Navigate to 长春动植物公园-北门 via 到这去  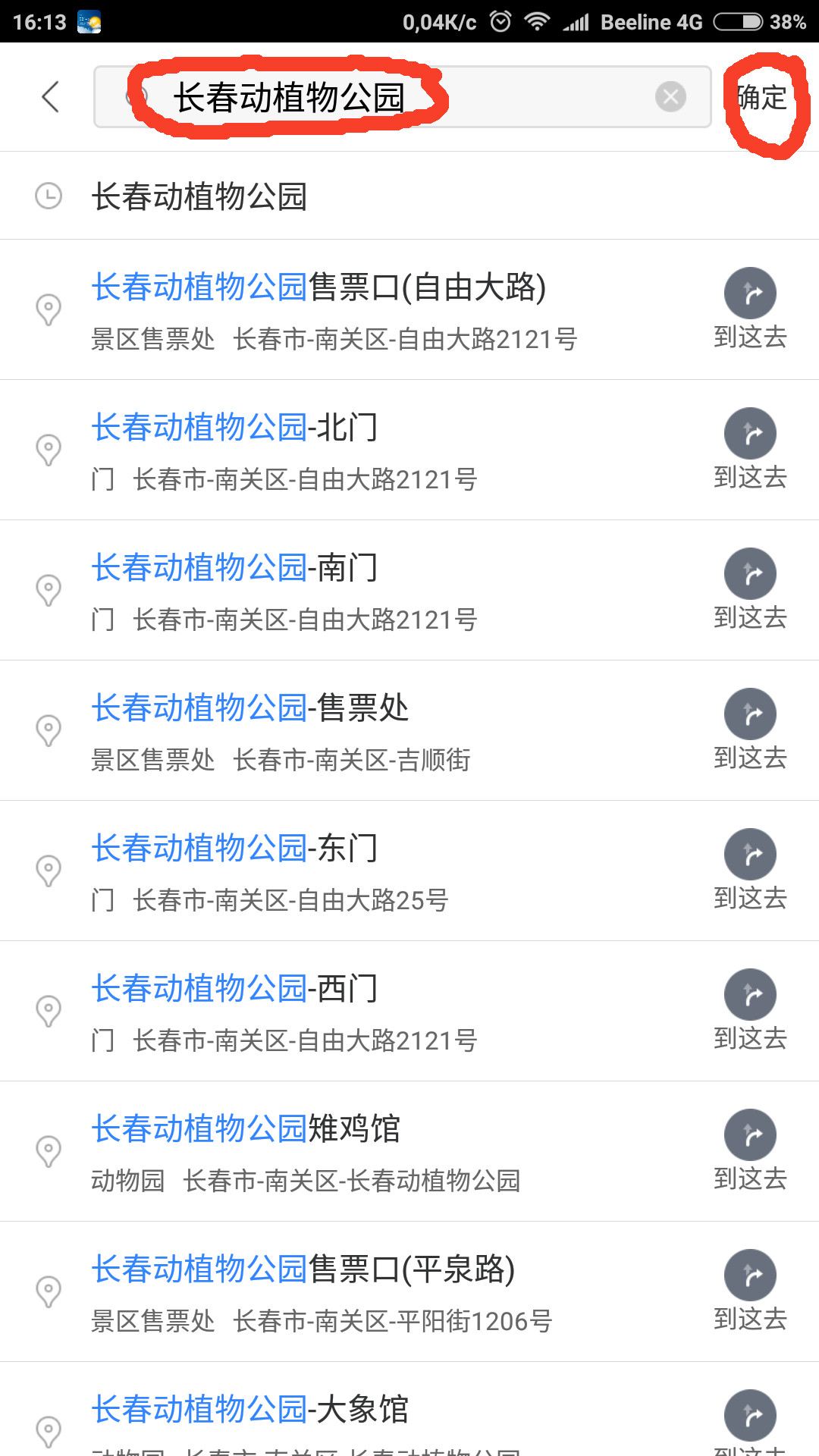[750, 448]
